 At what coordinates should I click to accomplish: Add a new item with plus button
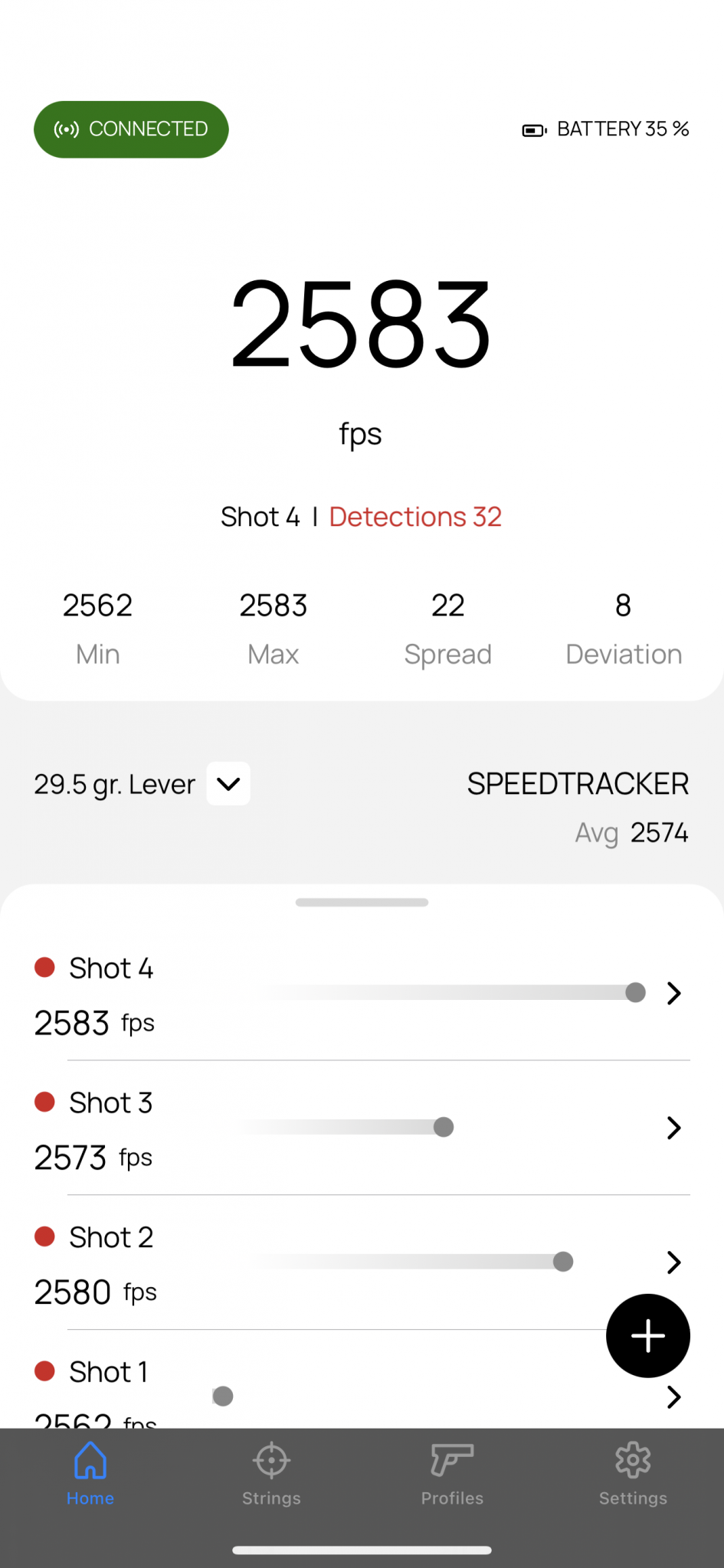647,1336
